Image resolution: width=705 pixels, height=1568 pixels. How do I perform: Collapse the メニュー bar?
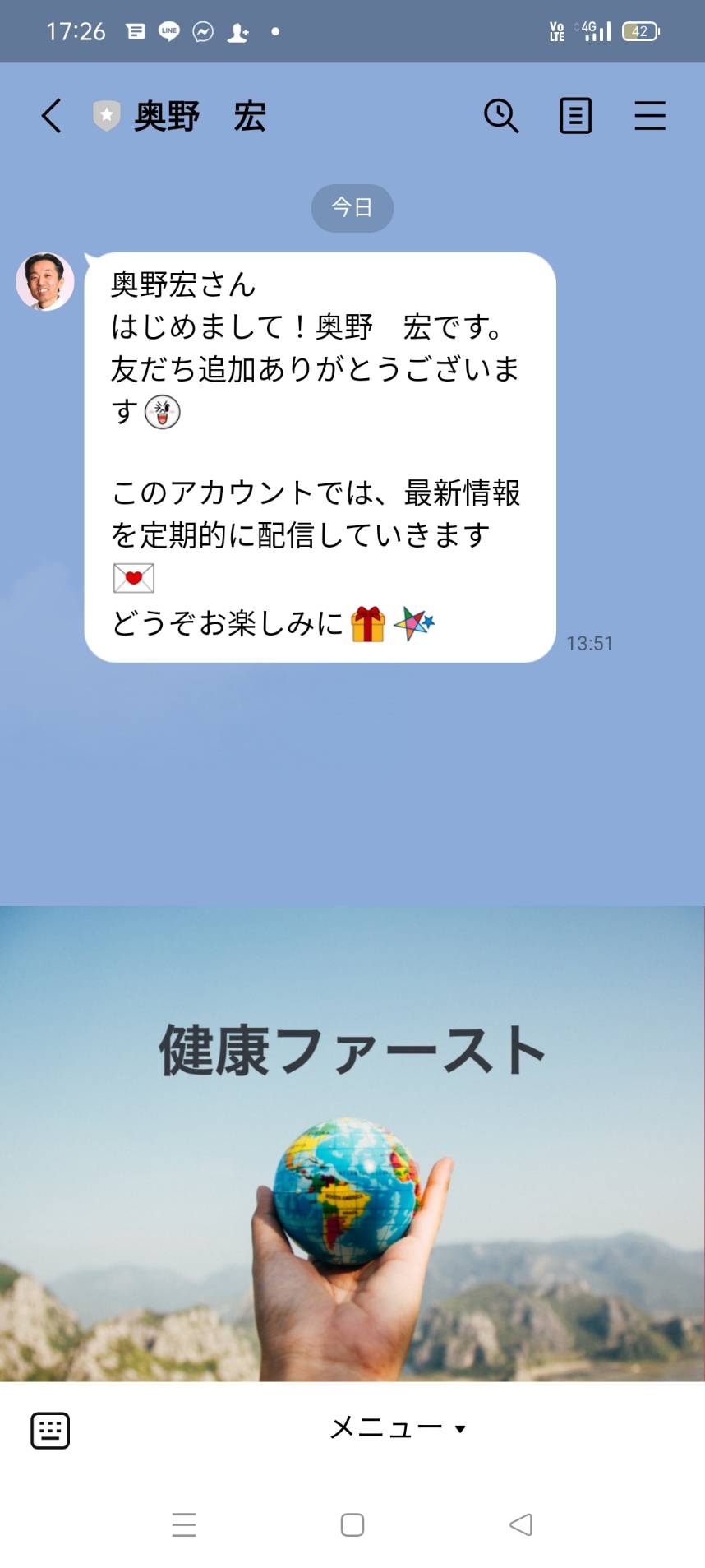(398, 1428)
